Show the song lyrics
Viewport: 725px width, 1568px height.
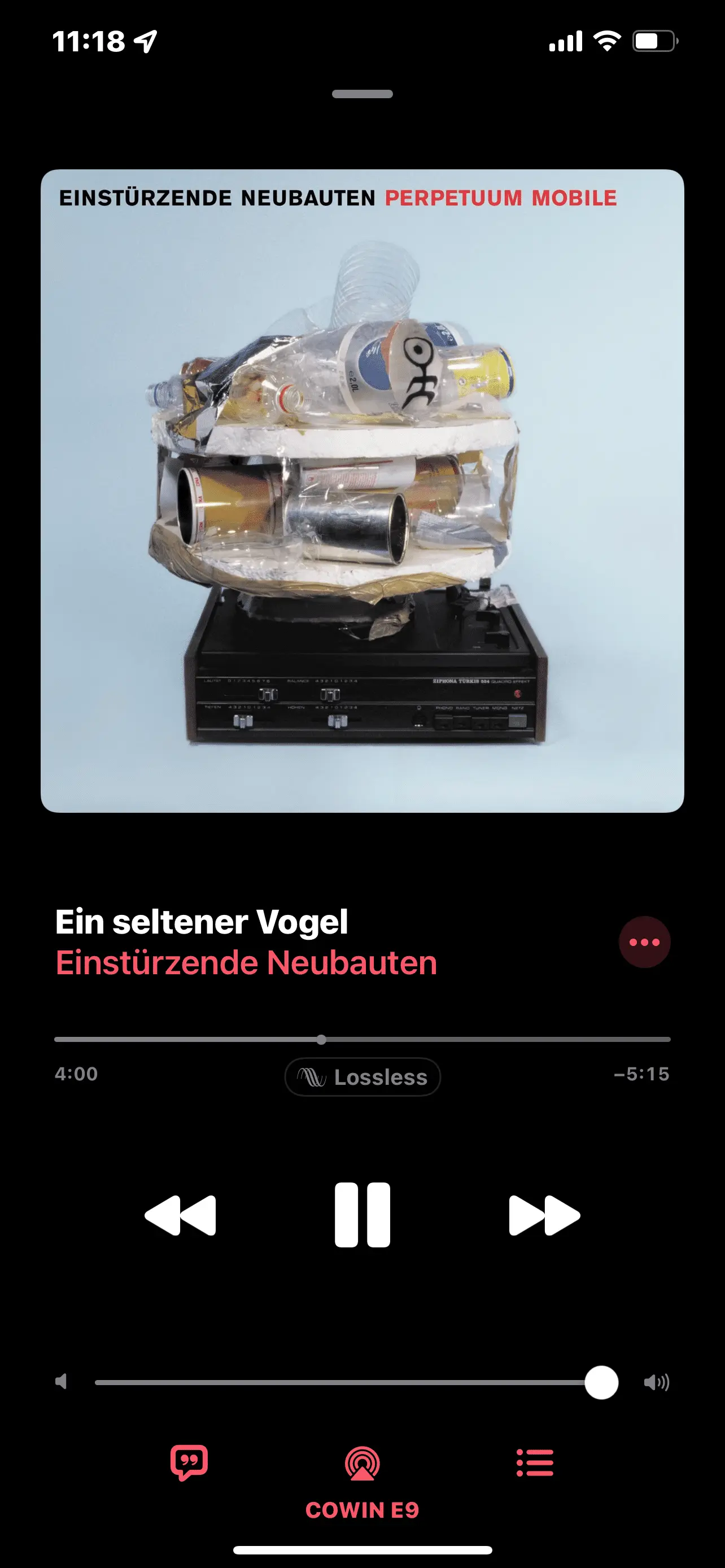click(x=189, y=1462)
